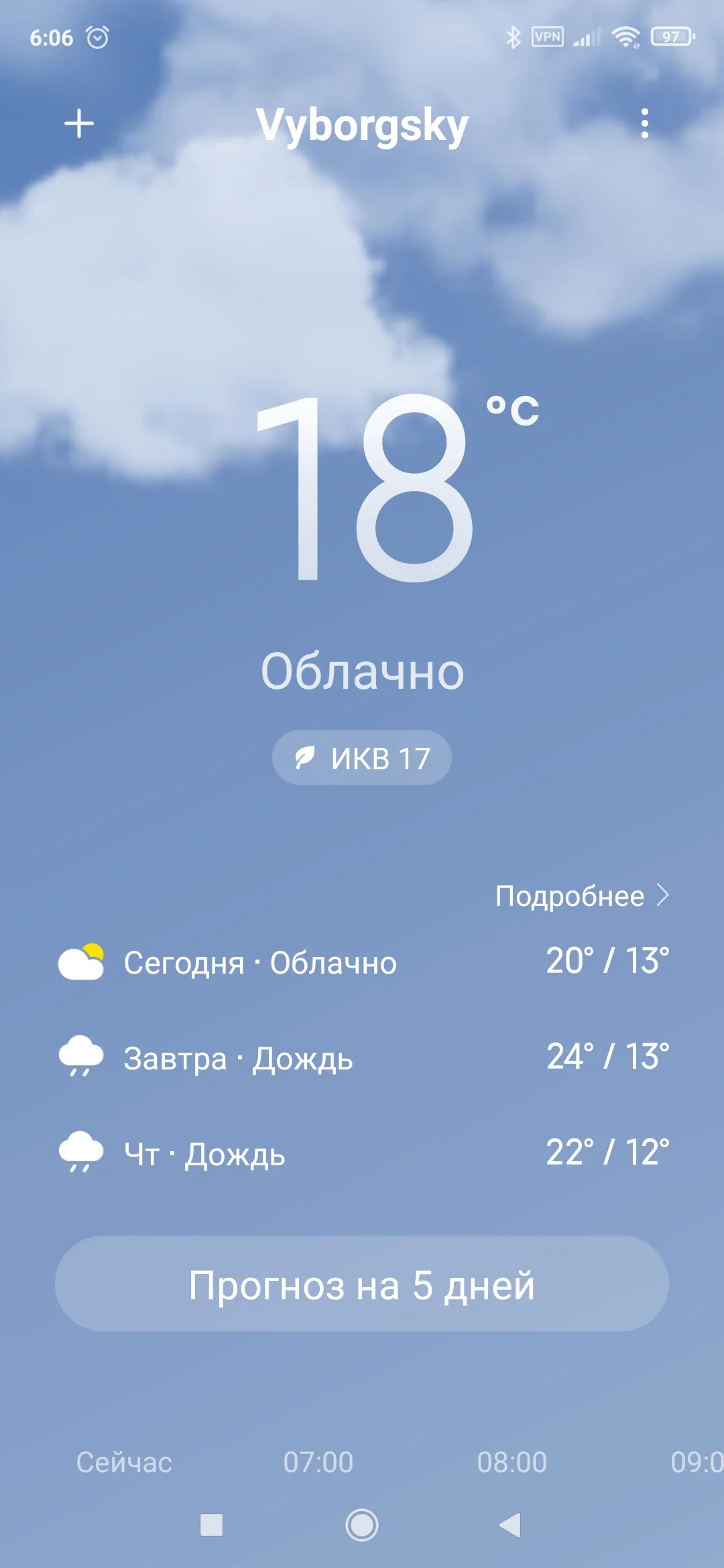Go back using the system back button
The height and width of the screenshot is (1568, 724).
(509, 1525)
